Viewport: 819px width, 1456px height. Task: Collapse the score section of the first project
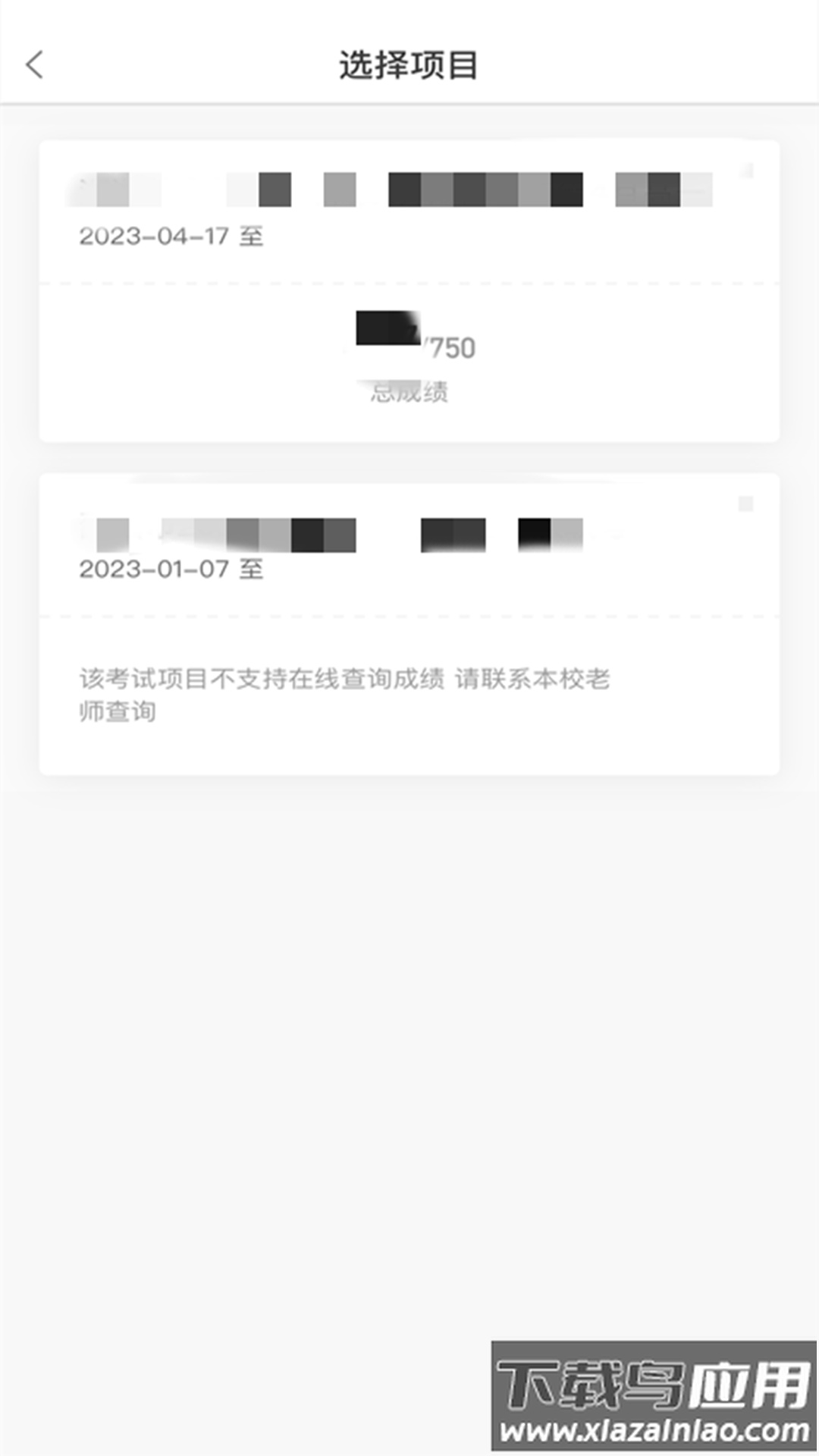(409, 356)
